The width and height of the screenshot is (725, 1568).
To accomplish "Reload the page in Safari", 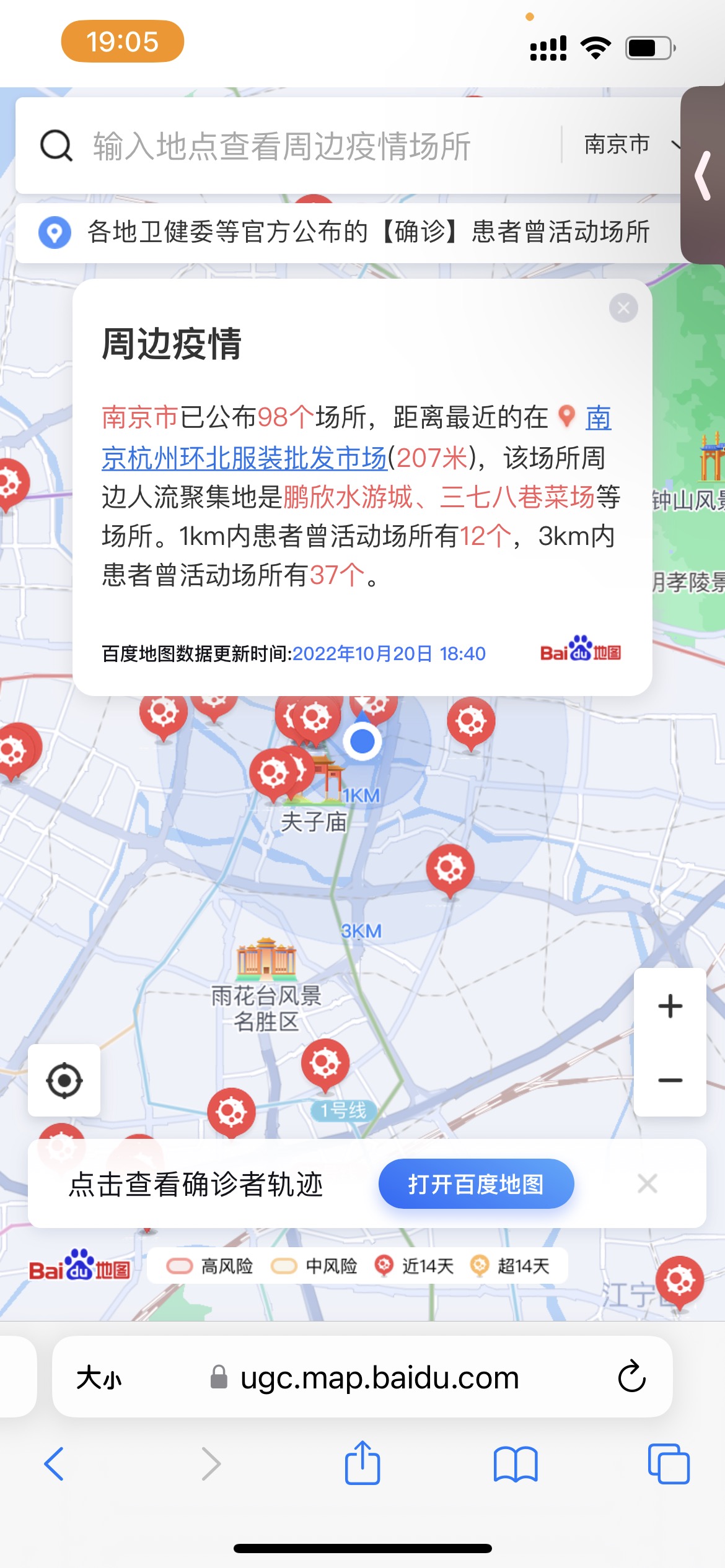I will click(x=631, y=1377).
